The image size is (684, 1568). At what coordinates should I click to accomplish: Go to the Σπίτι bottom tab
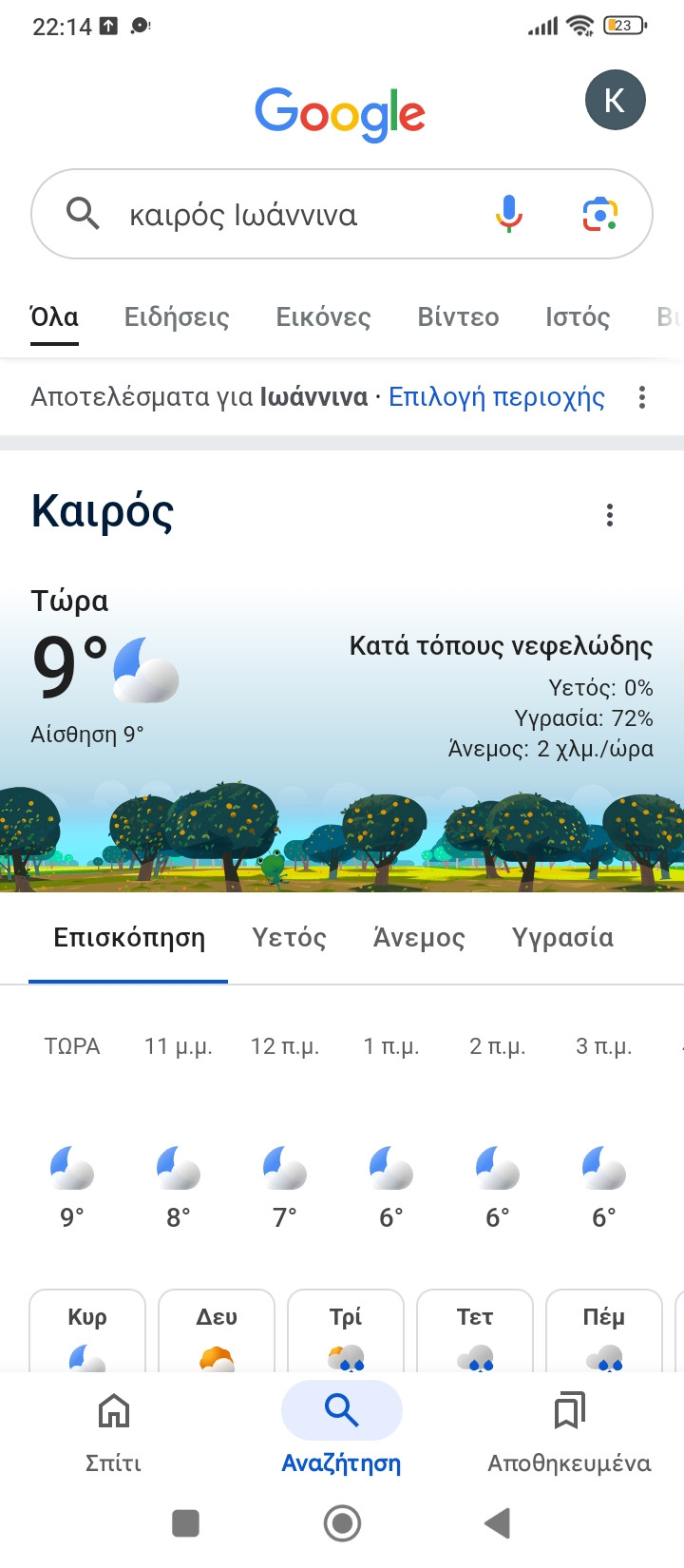point(114,1431)
